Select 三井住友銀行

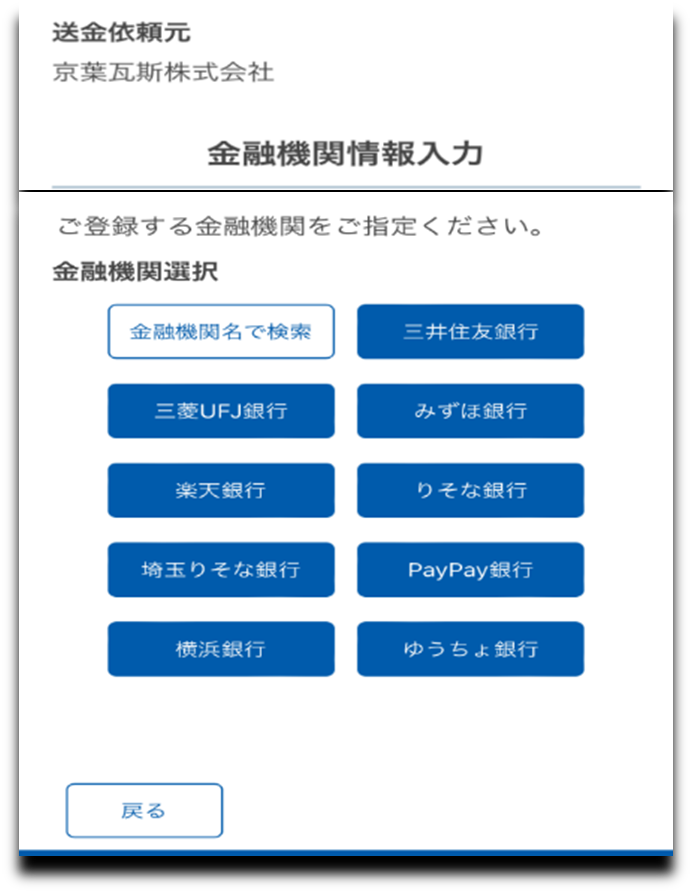point(470,331)
